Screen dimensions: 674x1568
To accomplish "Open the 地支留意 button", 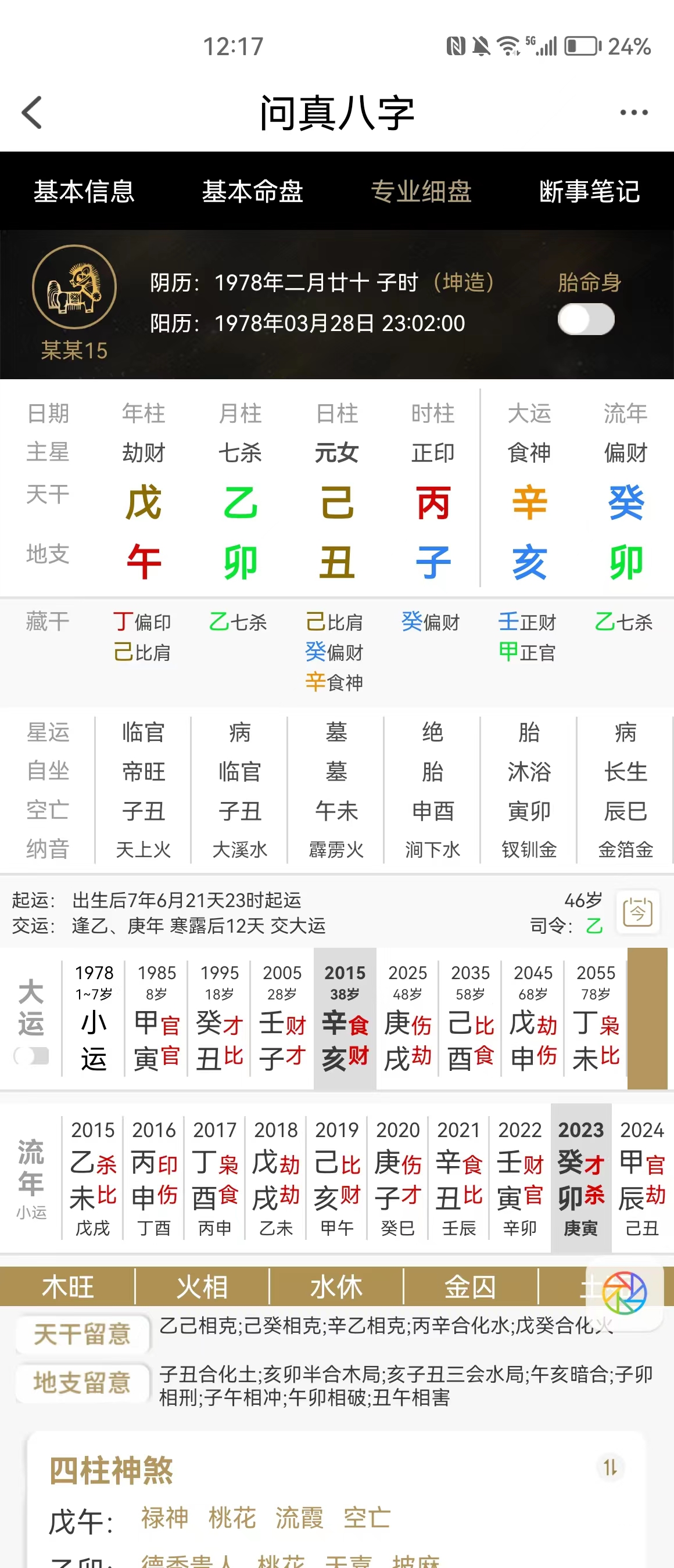I will (x=82, y=1382).
